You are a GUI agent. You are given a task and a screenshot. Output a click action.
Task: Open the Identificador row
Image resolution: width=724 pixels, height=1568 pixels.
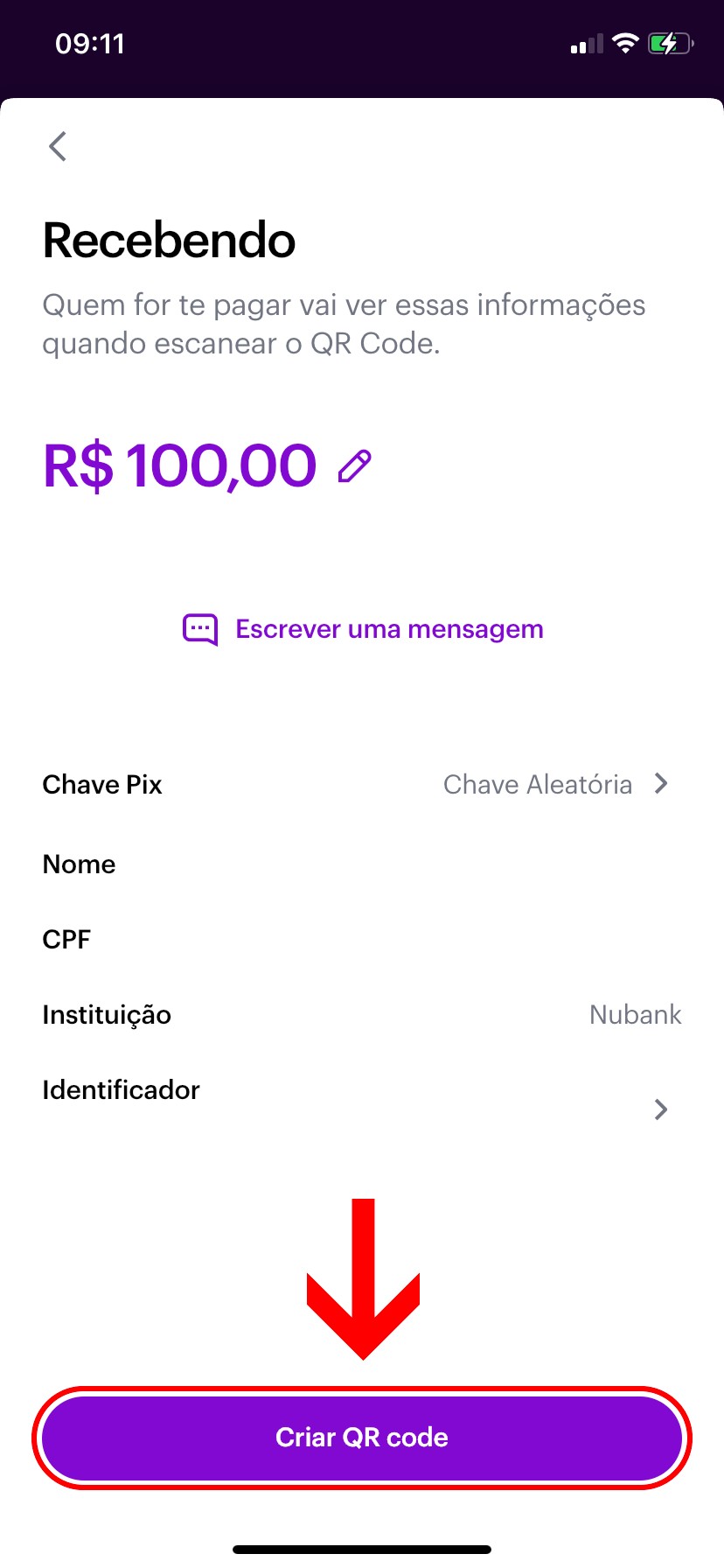(362, 1100)
